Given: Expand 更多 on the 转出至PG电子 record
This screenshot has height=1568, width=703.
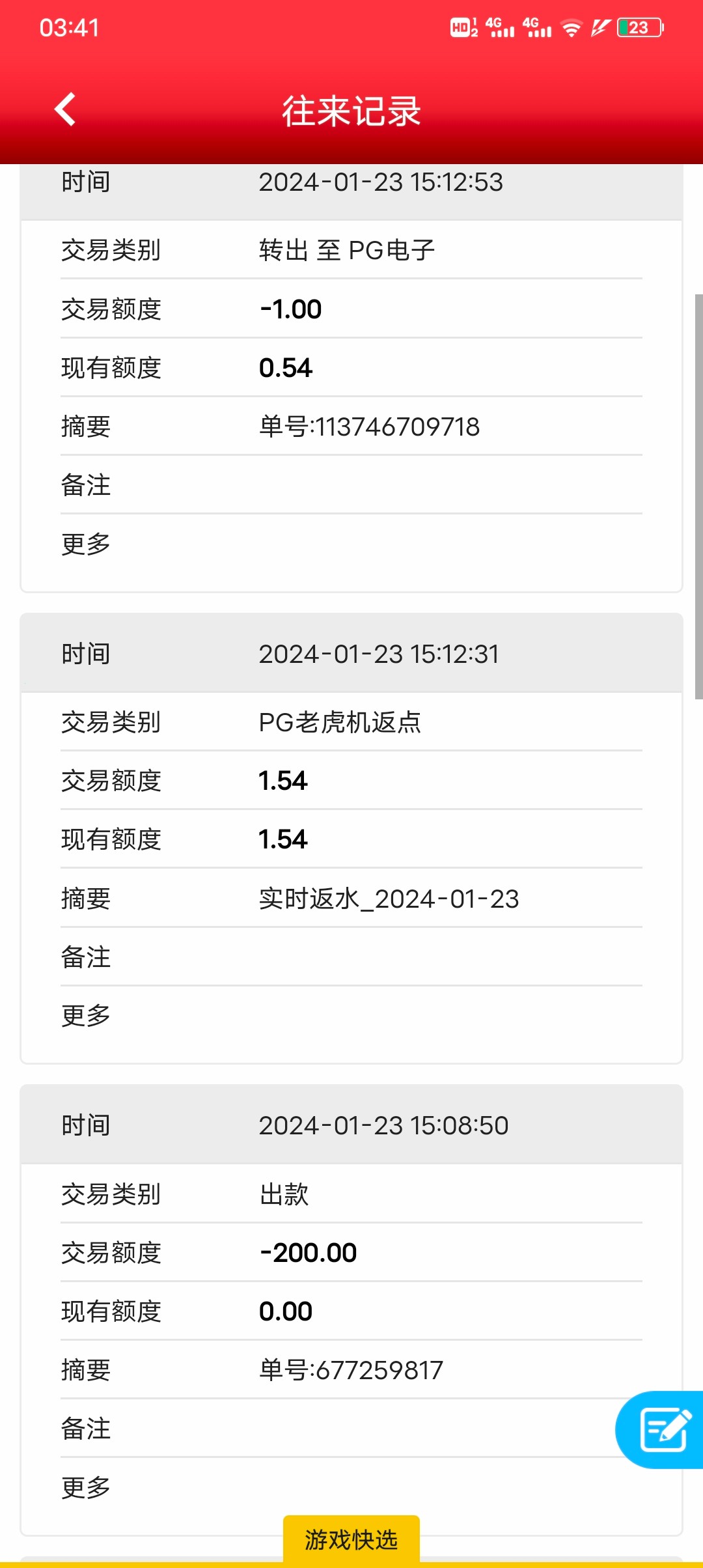Looking at the screenshot, I should pos(85,542).
